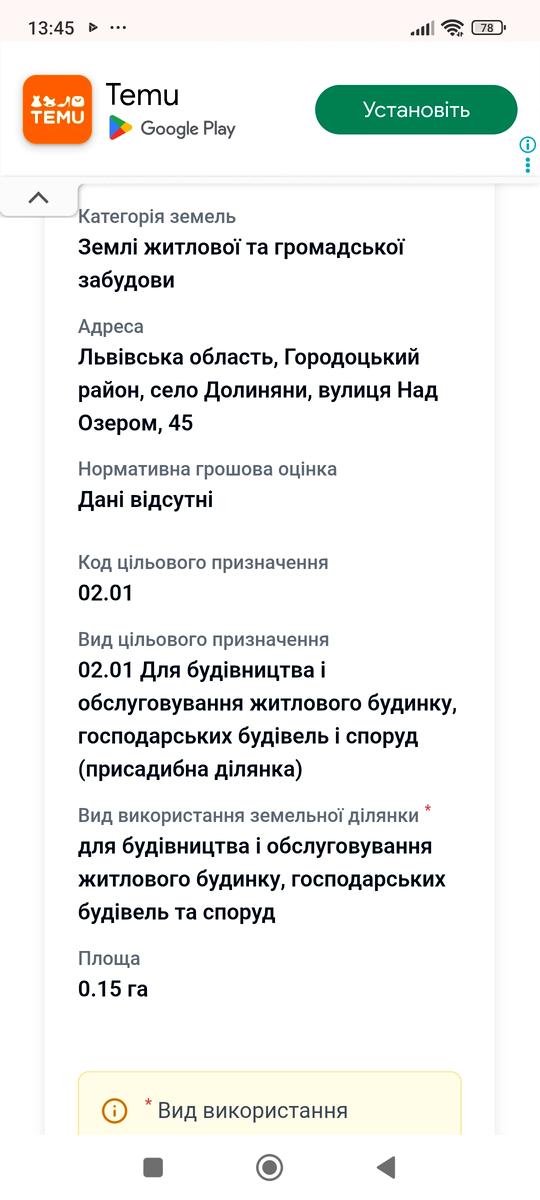This screenshot has width=540, height=1200.
Task: Open the Temu ad banner
Action: coord(270,110)
